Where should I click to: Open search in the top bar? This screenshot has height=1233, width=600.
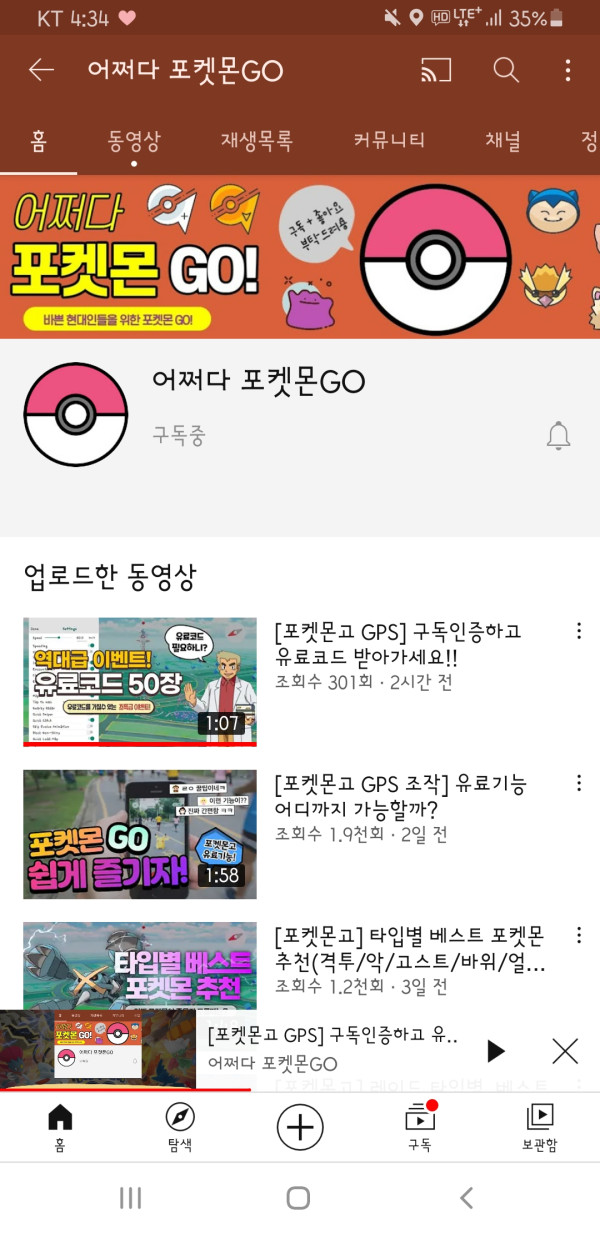coord(506,70)
